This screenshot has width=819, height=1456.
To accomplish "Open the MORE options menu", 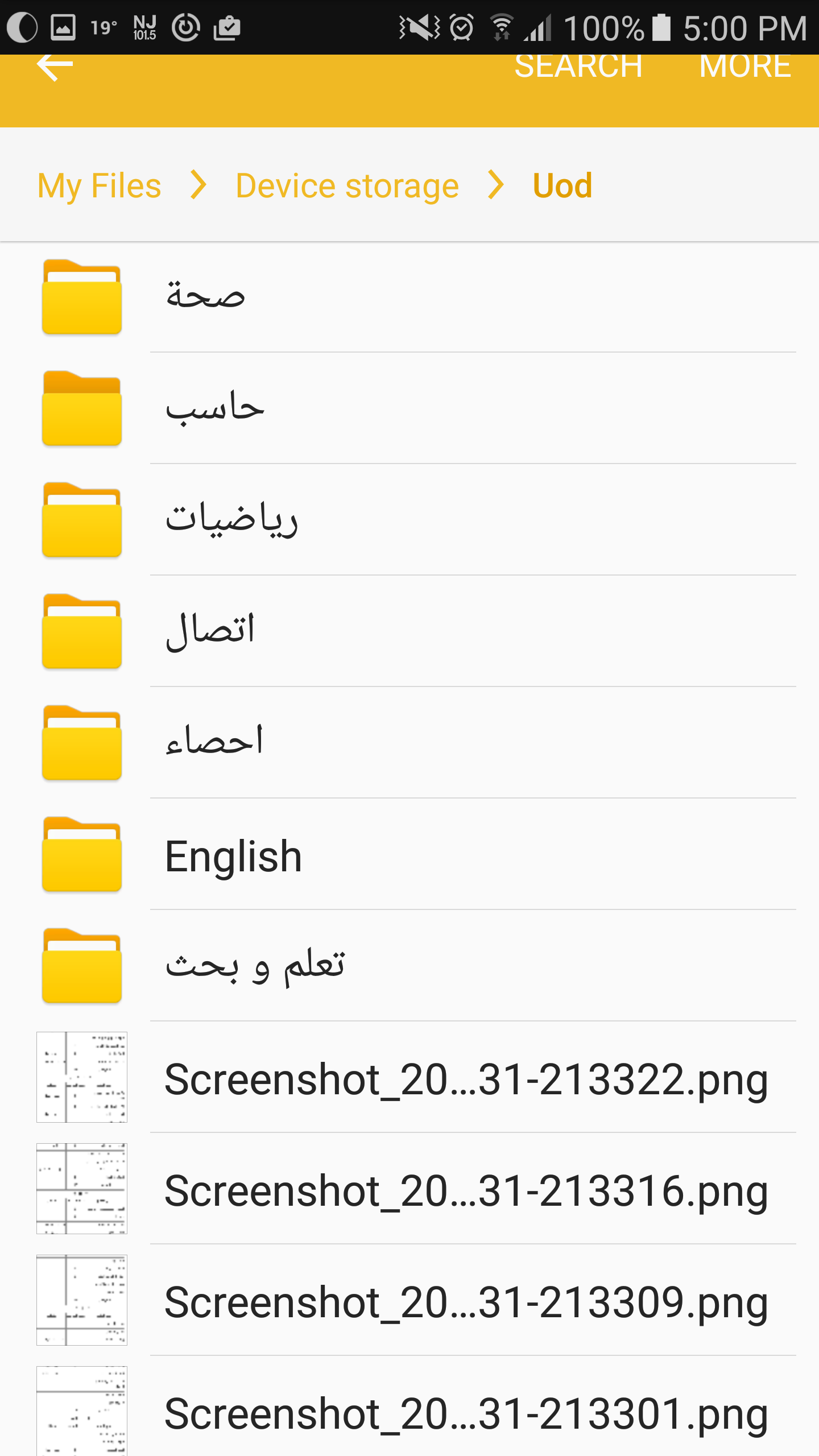I will pos(745,66).
